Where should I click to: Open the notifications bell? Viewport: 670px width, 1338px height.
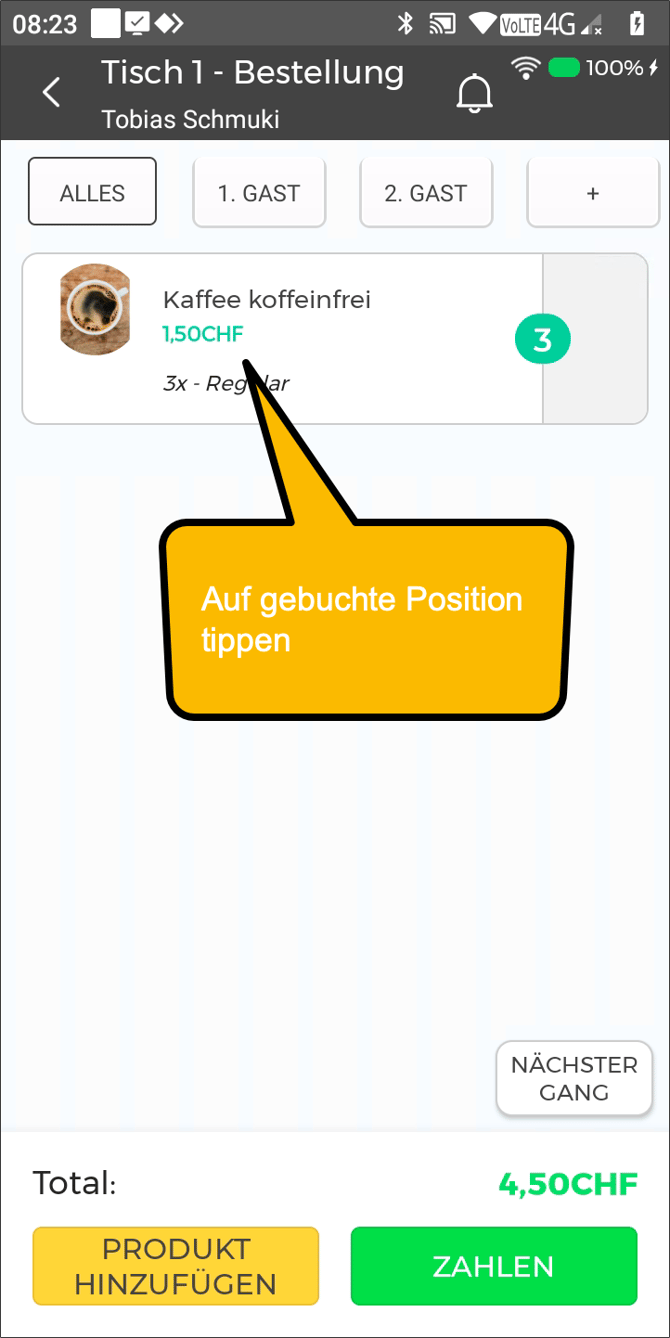(x=475, y=93)
